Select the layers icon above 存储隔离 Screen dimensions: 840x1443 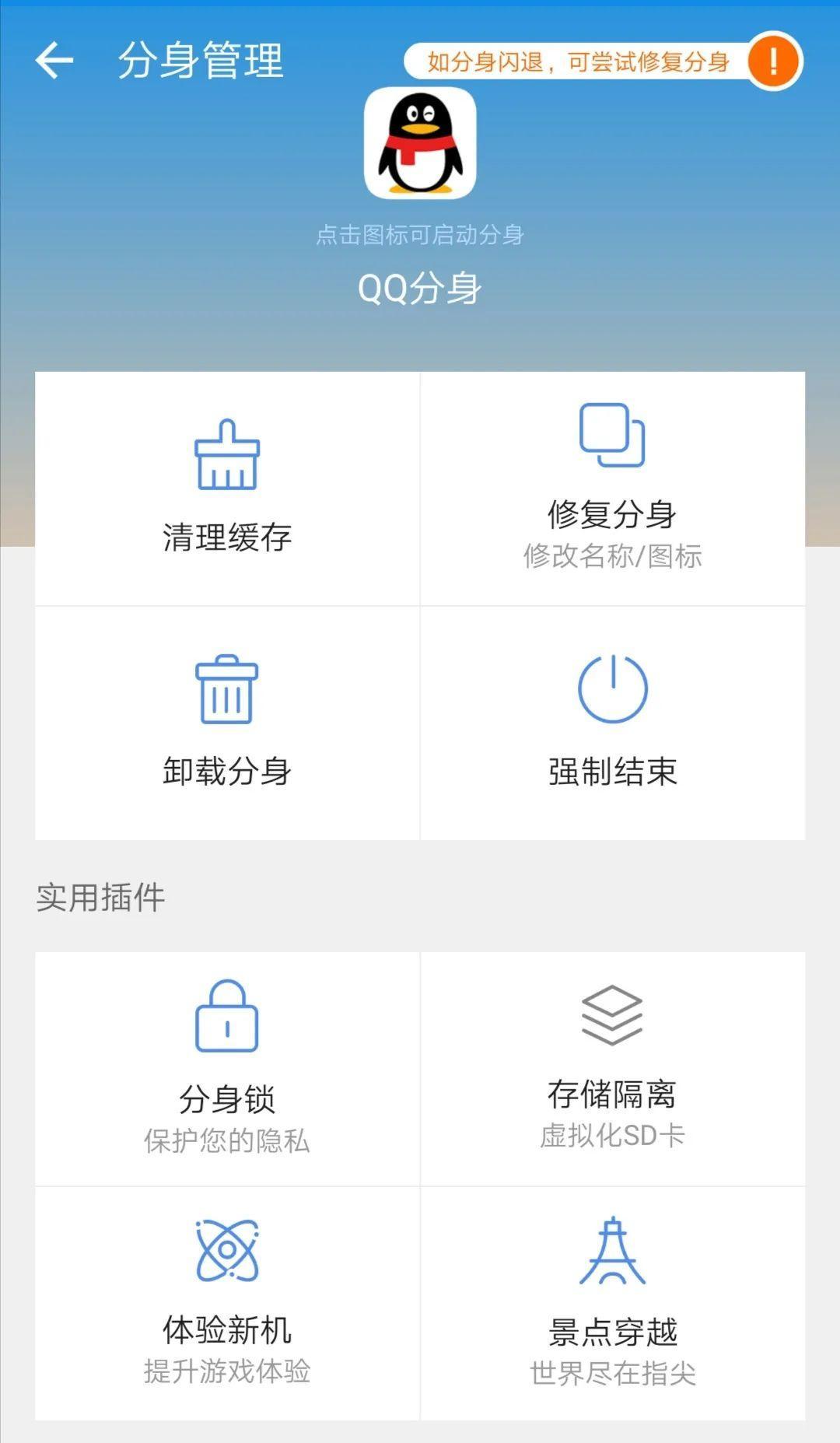click(612, 1011)
